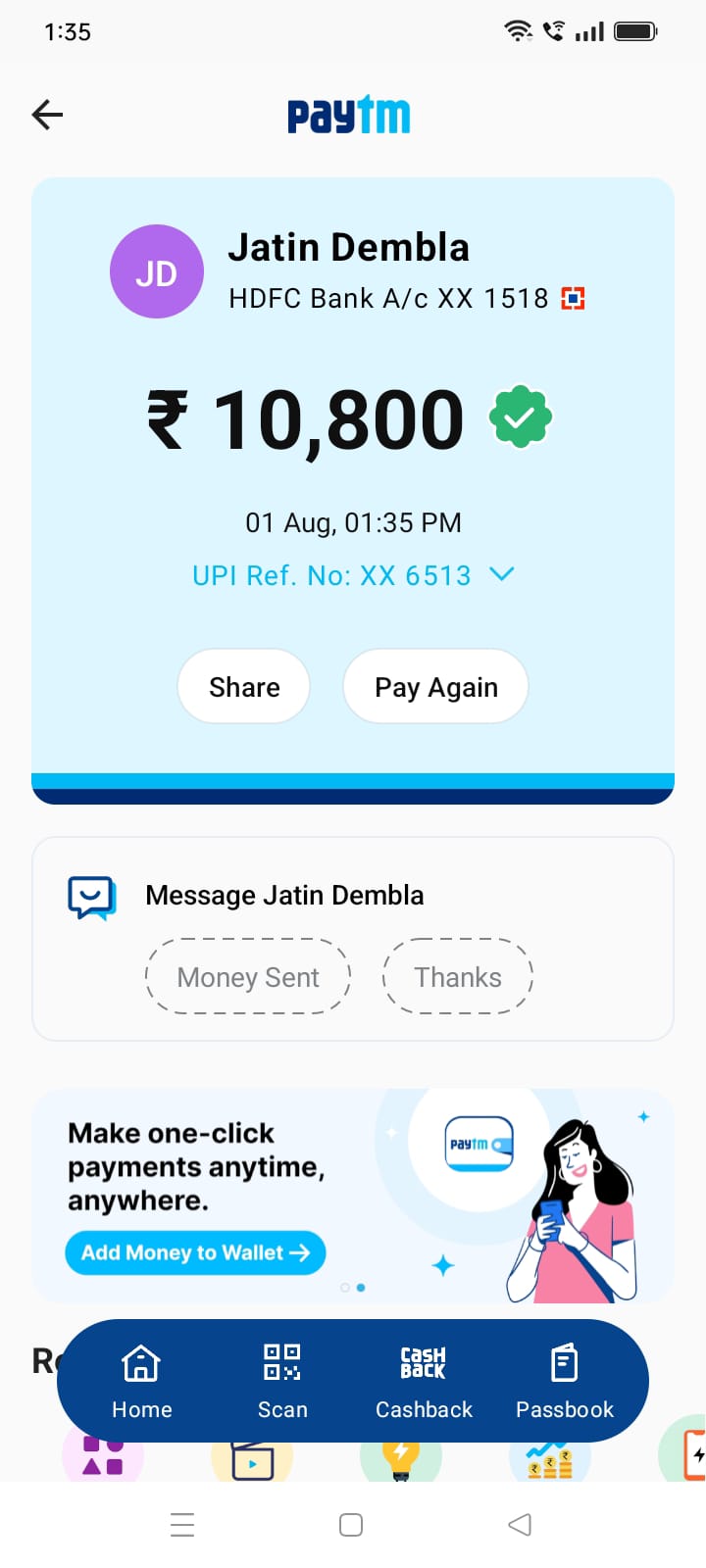Expand the UPI Ref. No details

pyautogui.click(x=501, y=574)
